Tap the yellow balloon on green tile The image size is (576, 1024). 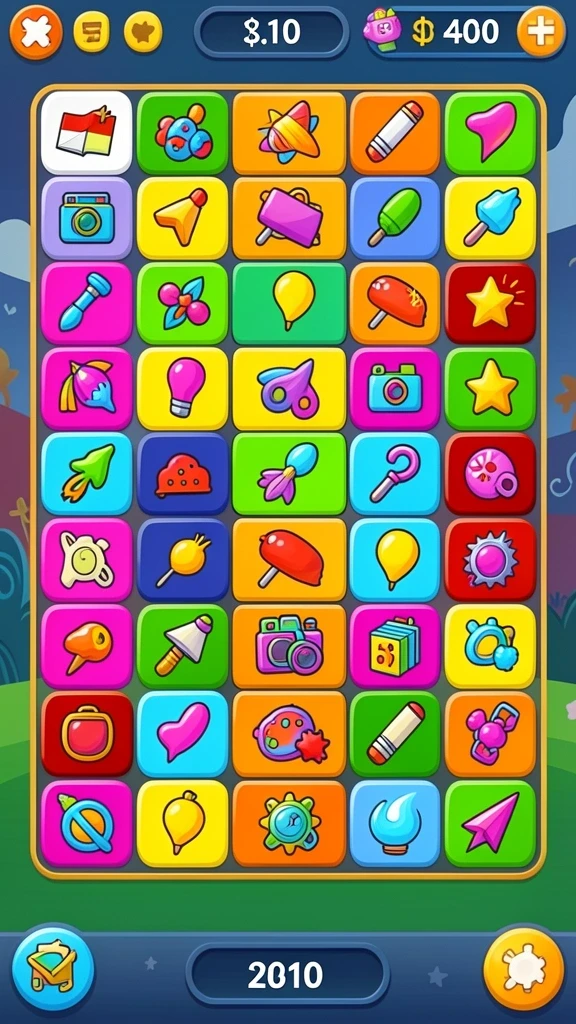[289, 304]
